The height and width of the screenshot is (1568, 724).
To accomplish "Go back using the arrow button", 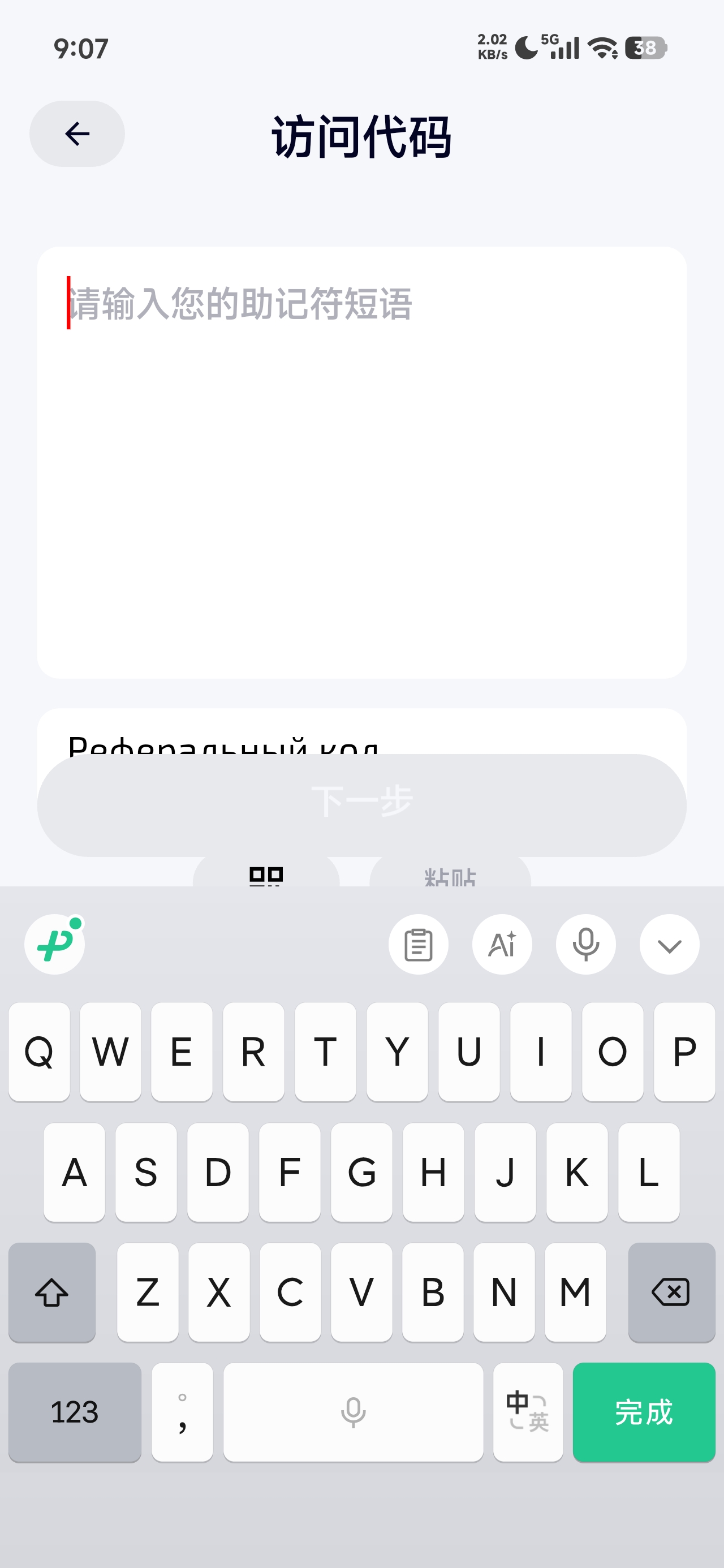I will coord(77,134).
